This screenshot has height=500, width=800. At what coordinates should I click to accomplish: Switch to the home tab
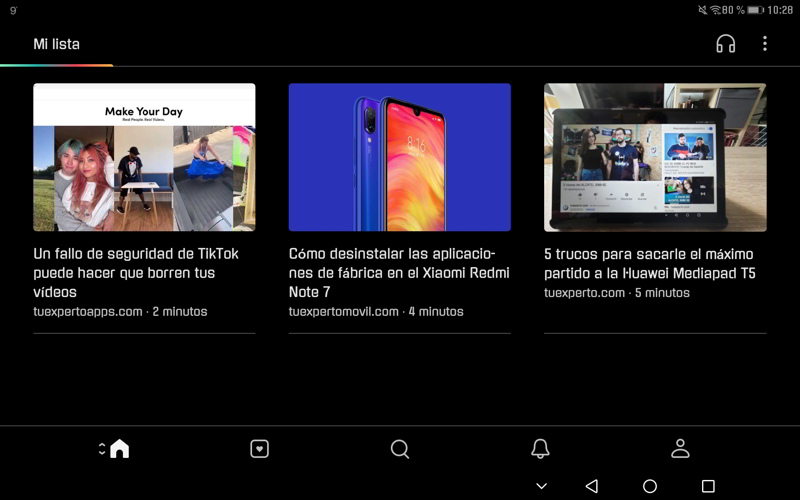tap(119, 449)
